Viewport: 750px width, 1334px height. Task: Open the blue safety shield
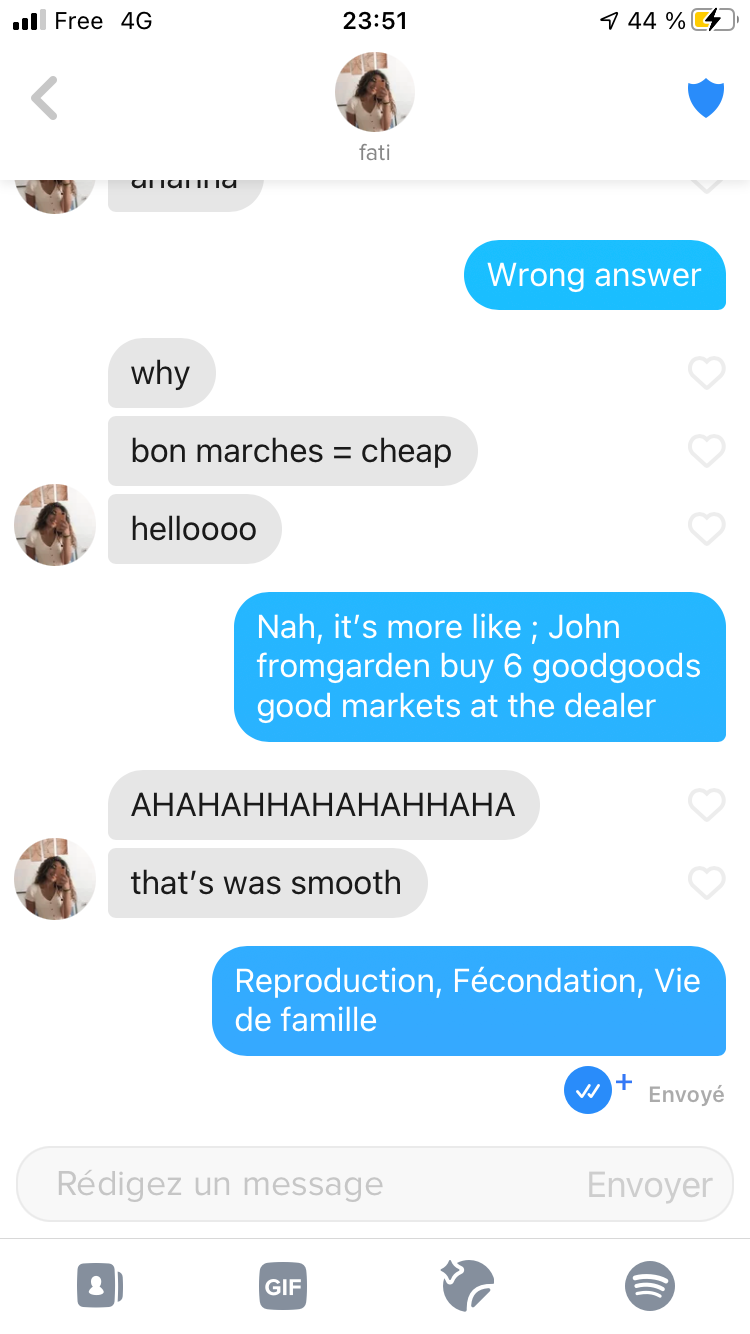[705, 99]
